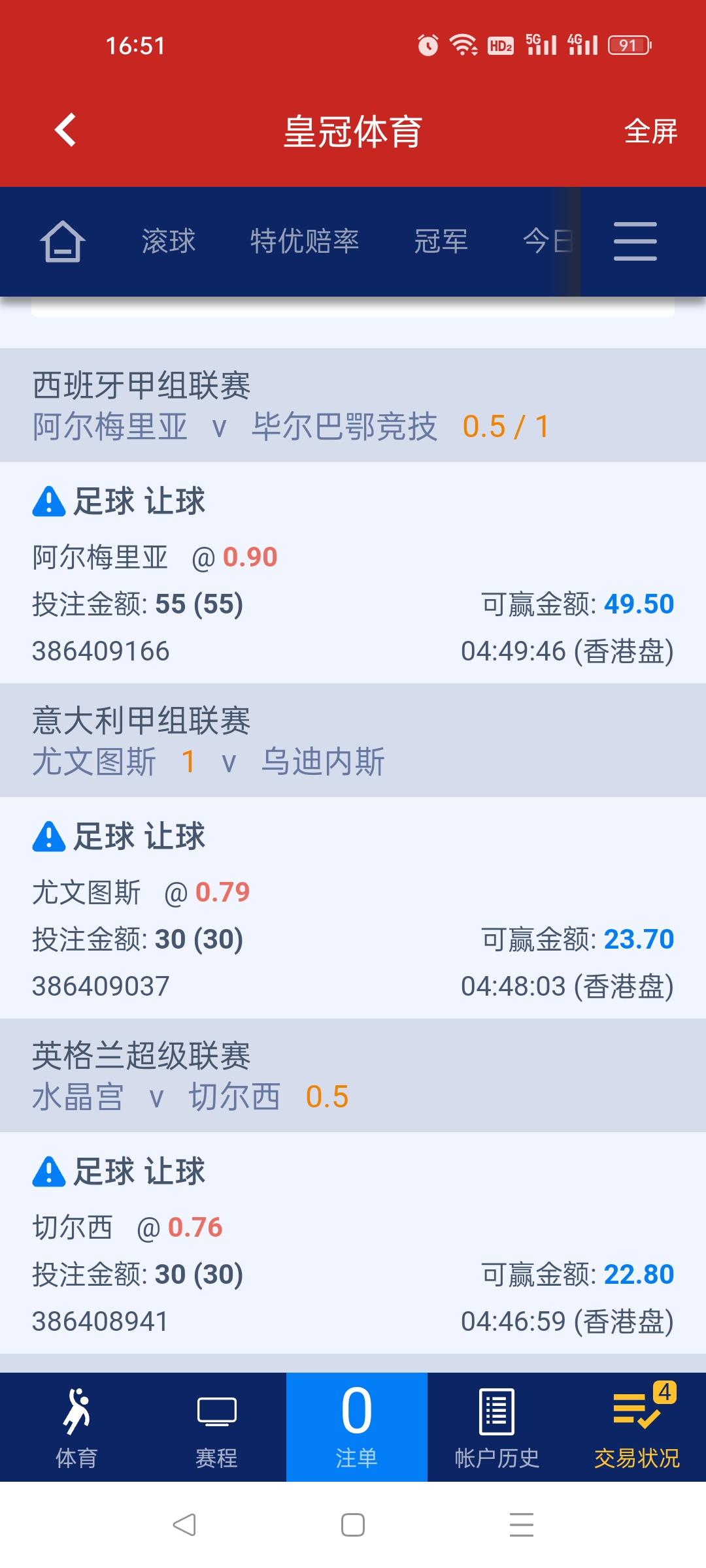706x1568 pixels.
Task: View 帐户历史 account history
Action: [x=497, y=1428]
